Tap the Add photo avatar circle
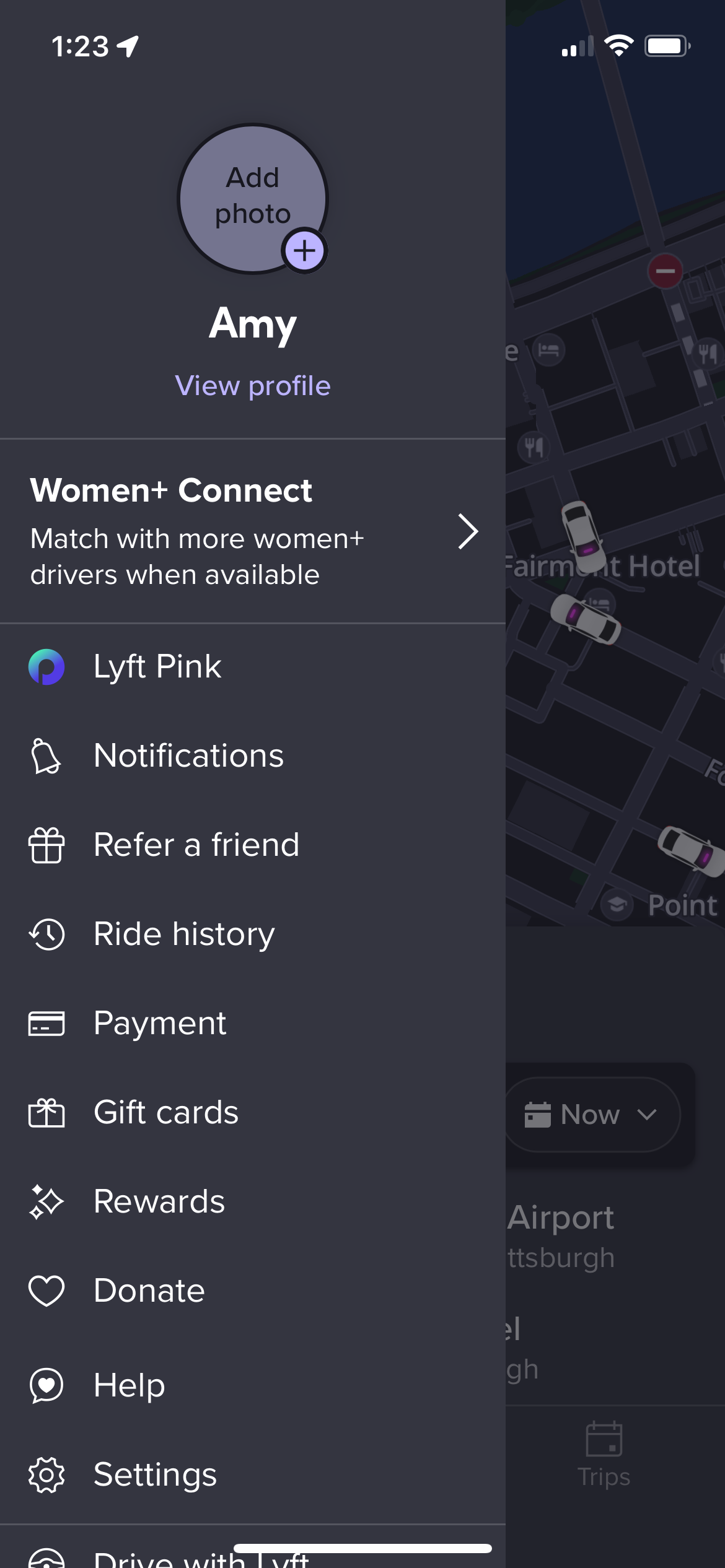725x1568 pixels. pos(253,197)
